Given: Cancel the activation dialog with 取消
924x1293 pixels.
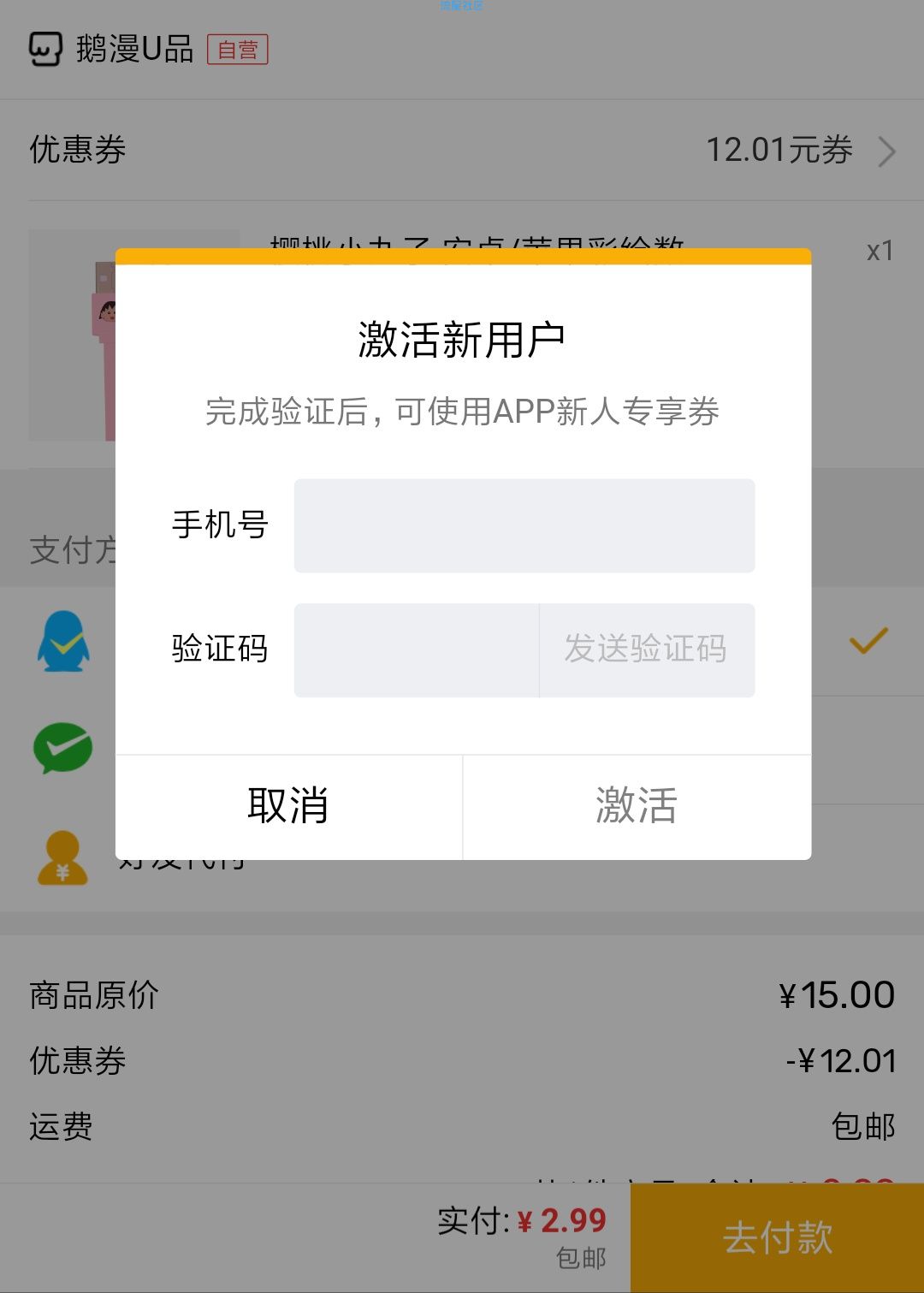Looking at the screenshot, I should 288,806.
